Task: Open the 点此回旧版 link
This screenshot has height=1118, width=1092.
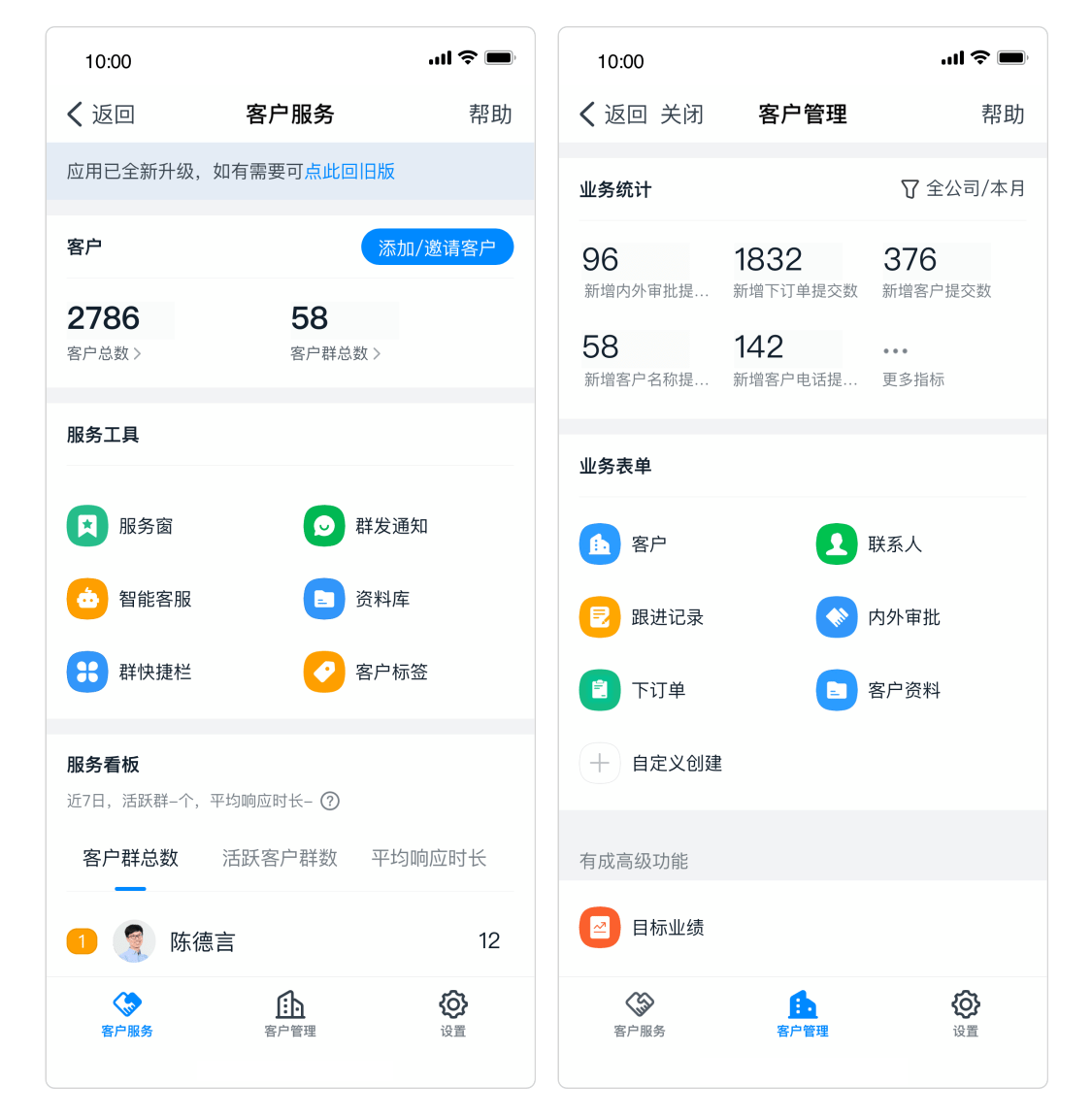Action: click(x=349, y=172)
